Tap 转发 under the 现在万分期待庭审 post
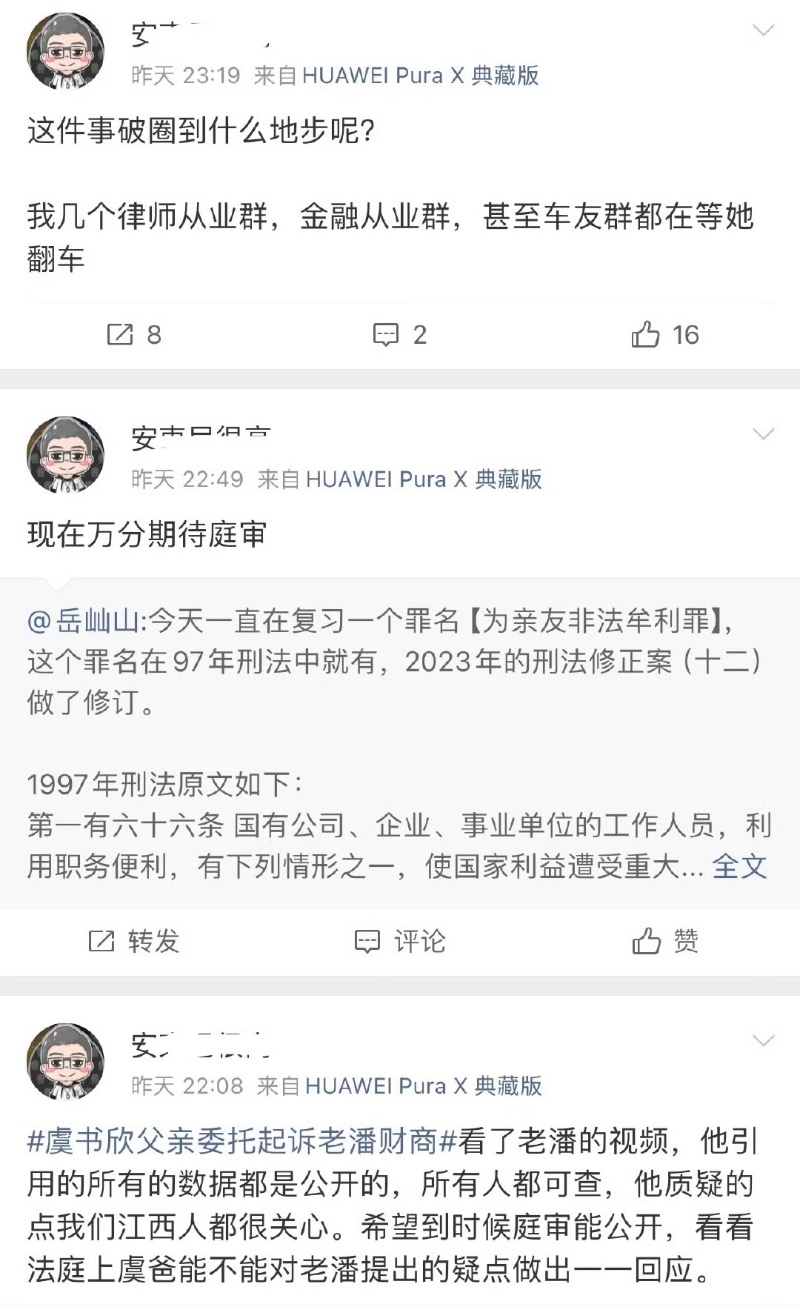 click(134, 941)
